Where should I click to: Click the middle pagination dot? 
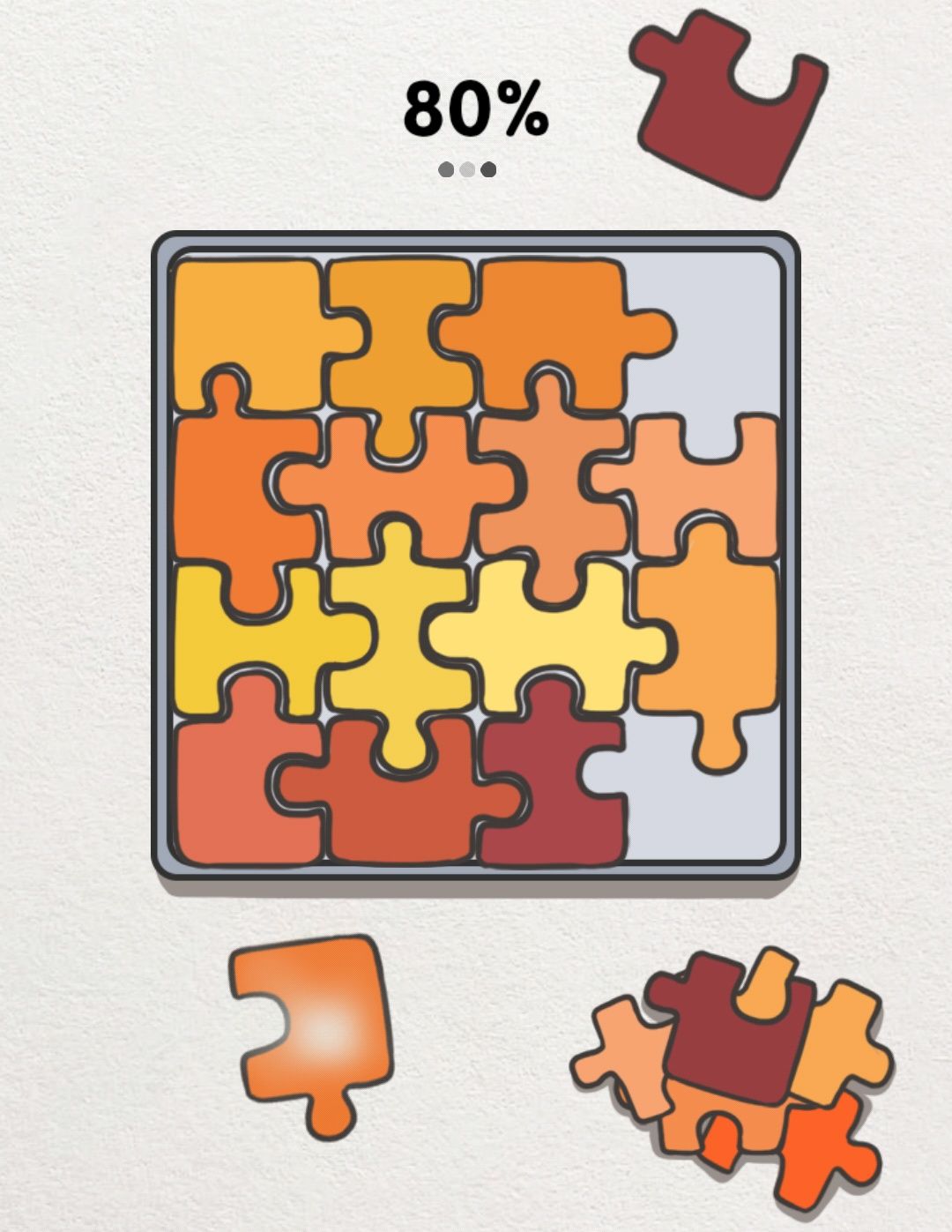pyautogui.click(x=466, y=168)
